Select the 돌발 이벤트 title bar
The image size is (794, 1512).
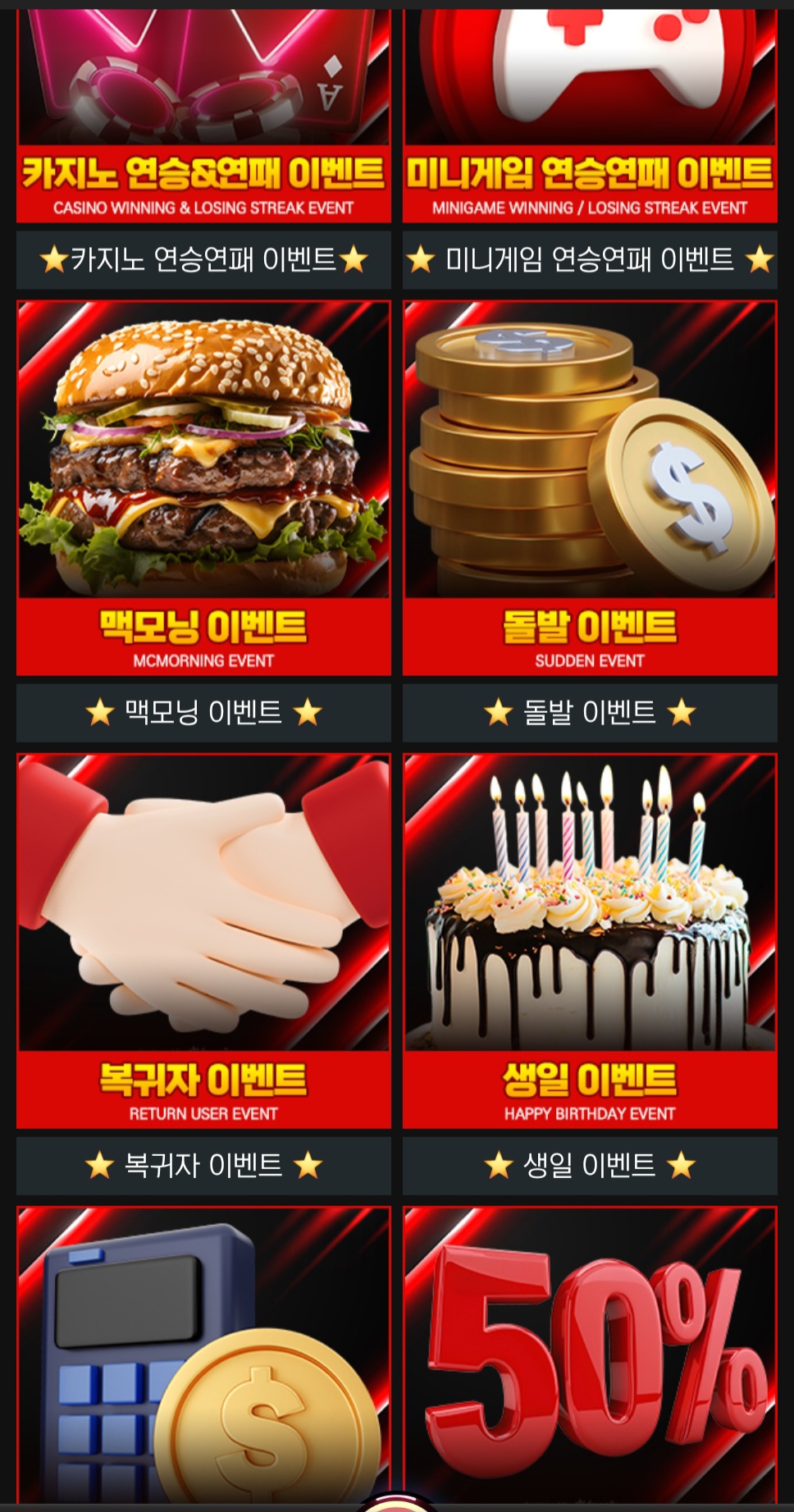pyautogui.click(x=590, y=713)
